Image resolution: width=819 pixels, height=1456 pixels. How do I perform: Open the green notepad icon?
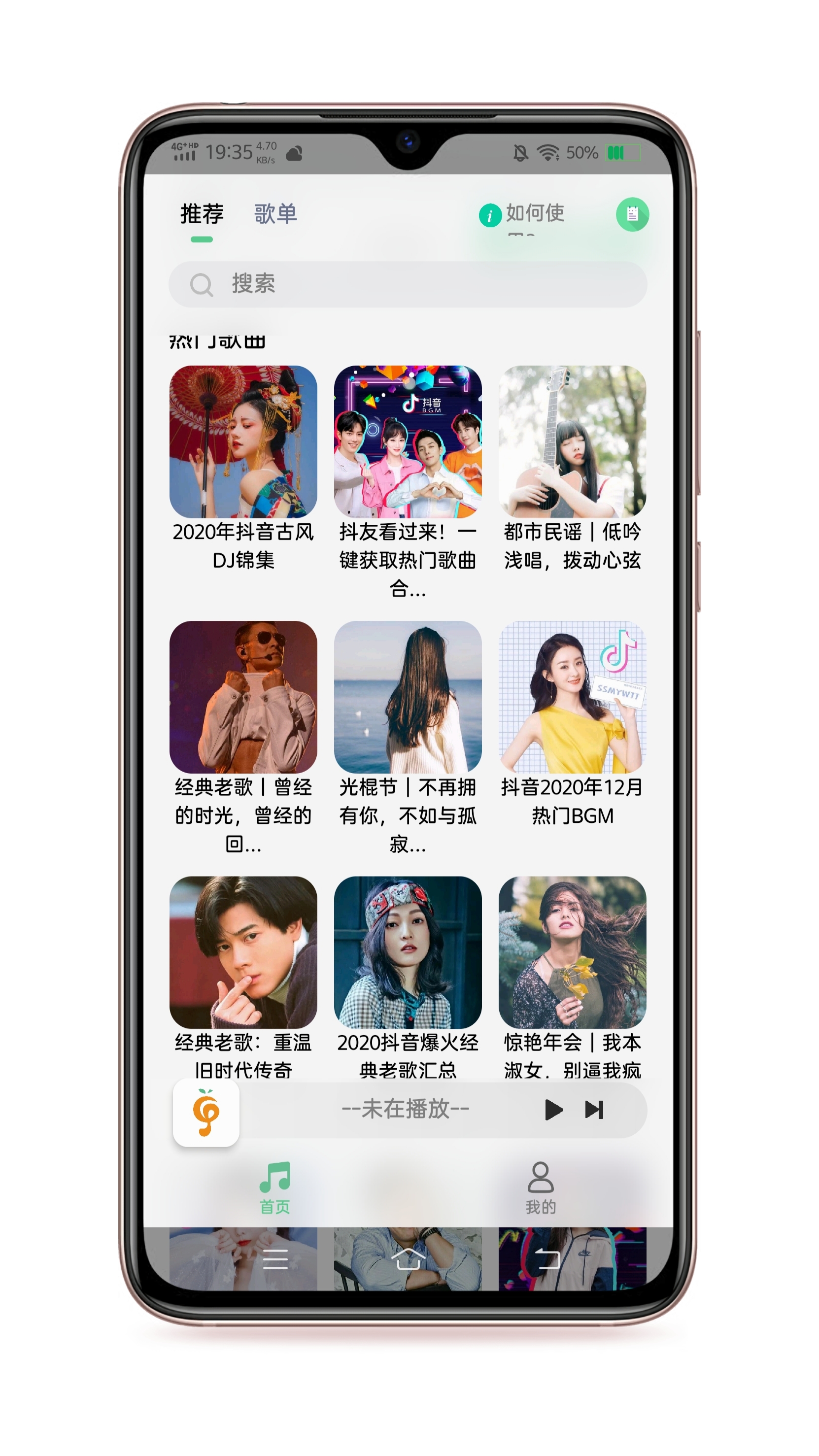(x=632, y=215)
